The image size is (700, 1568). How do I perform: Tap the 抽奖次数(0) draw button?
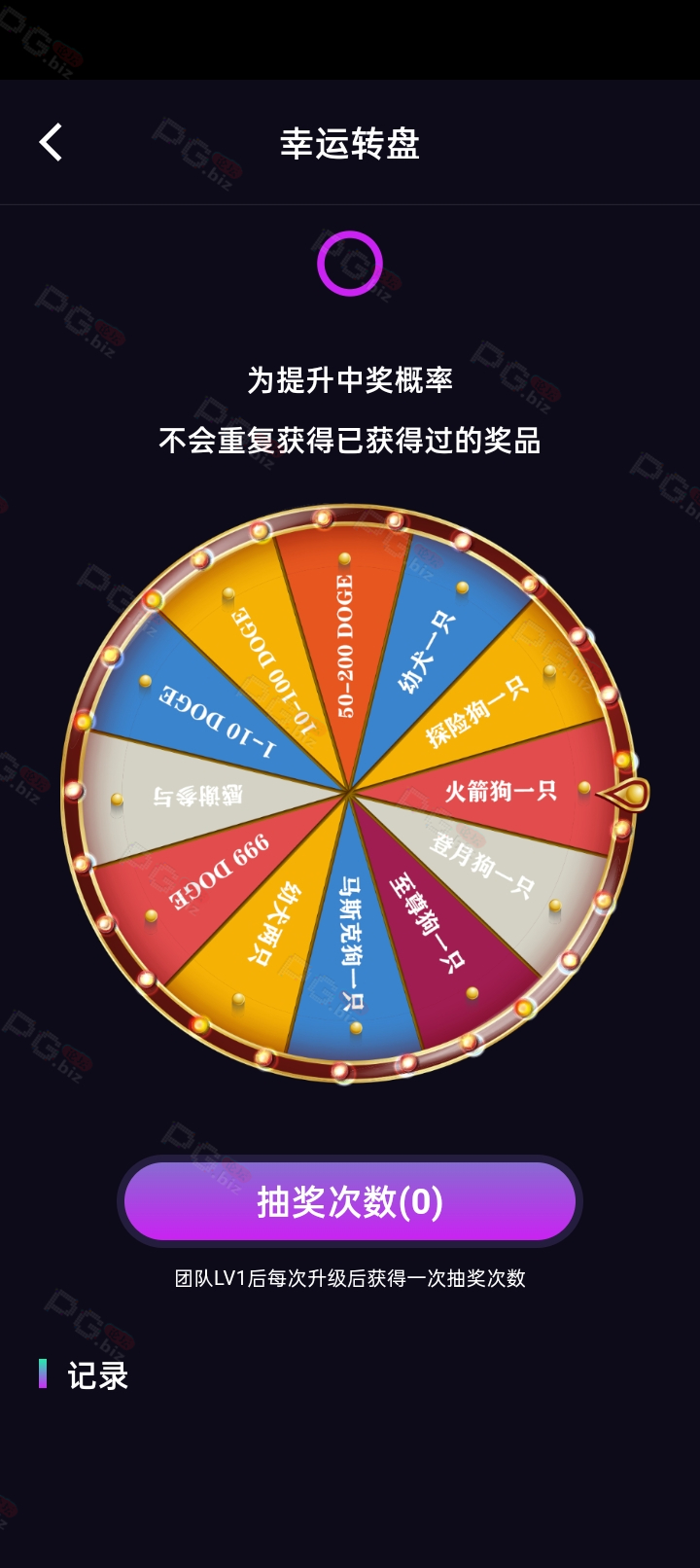(x=350, y=1201)
